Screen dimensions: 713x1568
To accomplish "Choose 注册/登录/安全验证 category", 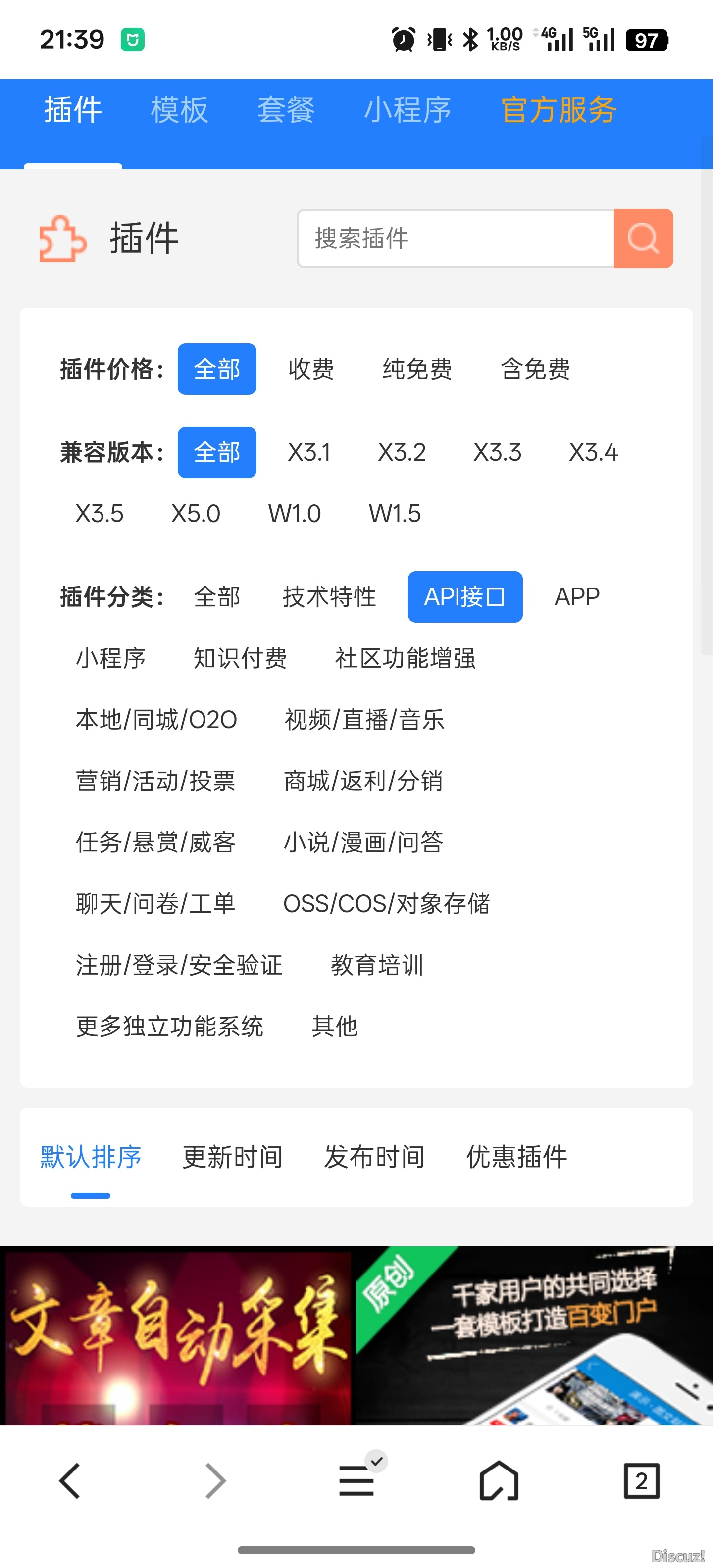I will click(x=179, y=965).
